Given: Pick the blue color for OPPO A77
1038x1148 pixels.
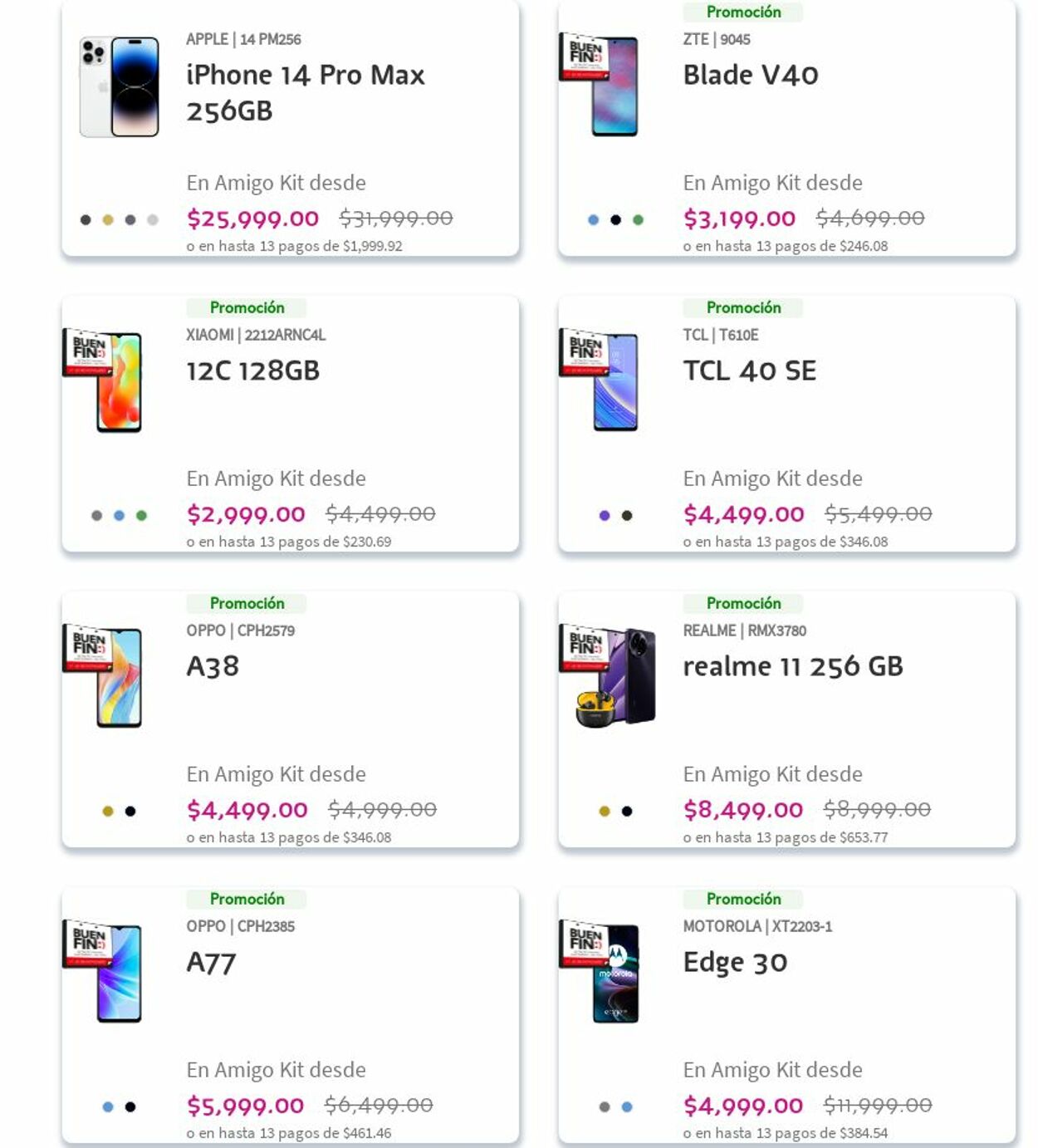Looking at the screenshot, I should click(x=108, y=1107).
